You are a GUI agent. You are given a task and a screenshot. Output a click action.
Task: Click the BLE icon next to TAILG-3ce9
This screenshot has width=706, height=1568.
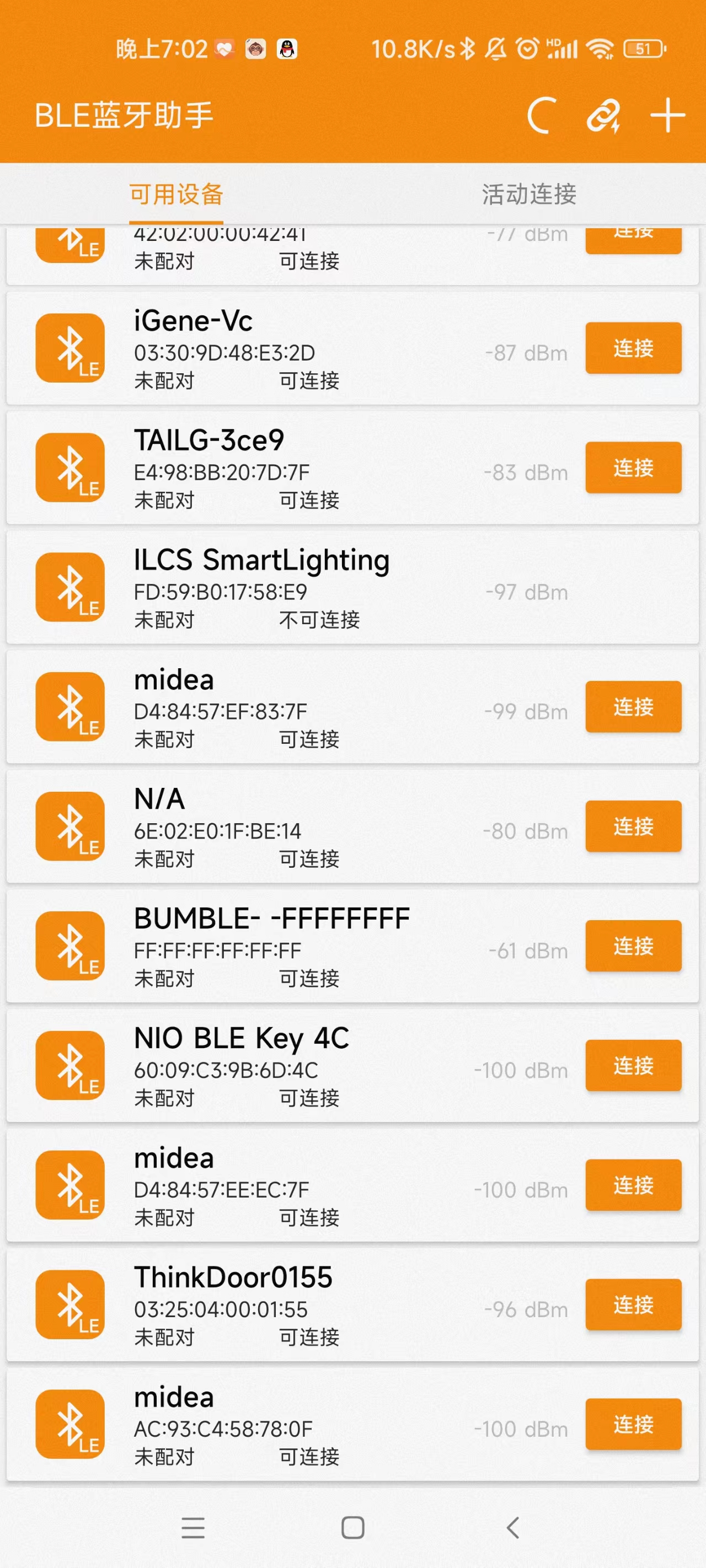[69, 468]
